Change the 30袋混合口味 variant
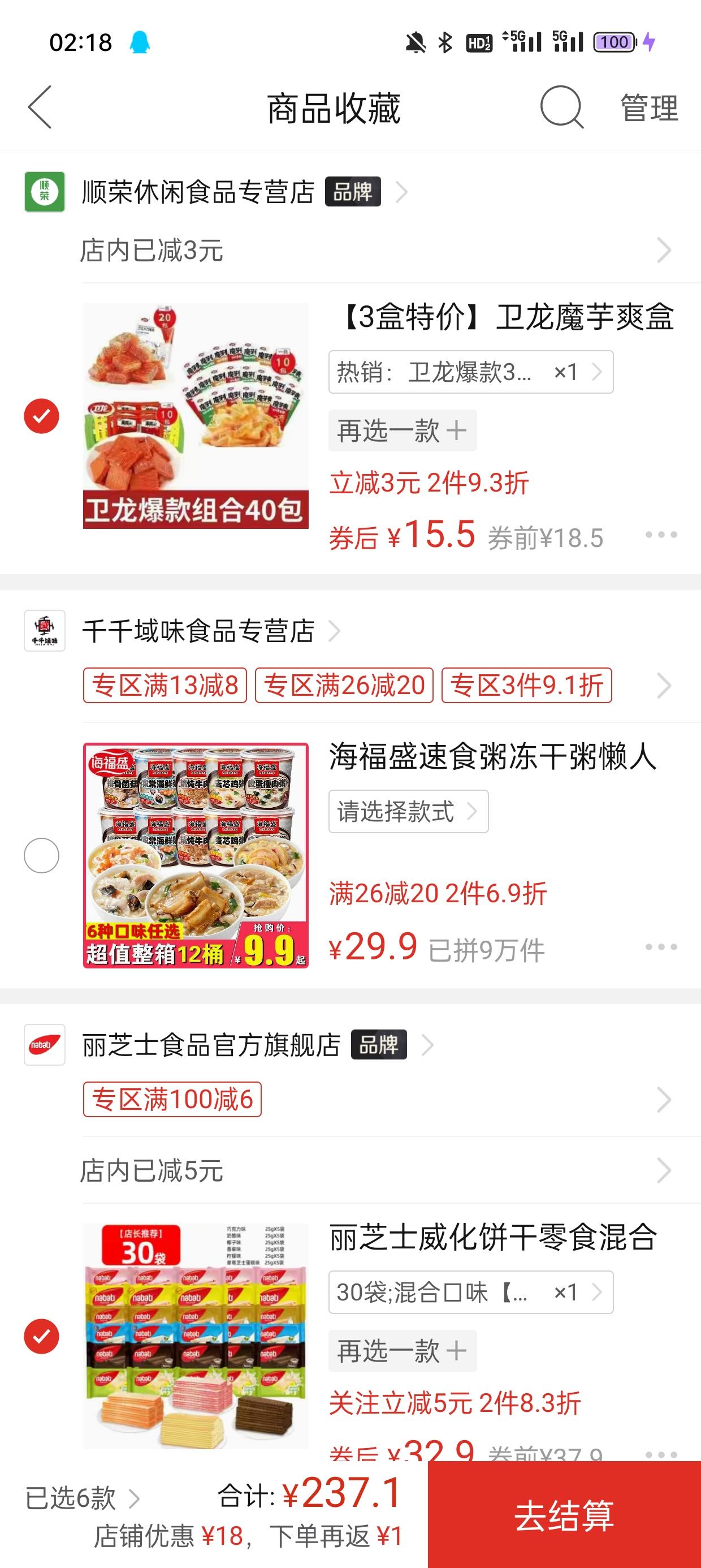Image resolution: width=701 pixels, height=1568 pixels. tap(470, 1293)
